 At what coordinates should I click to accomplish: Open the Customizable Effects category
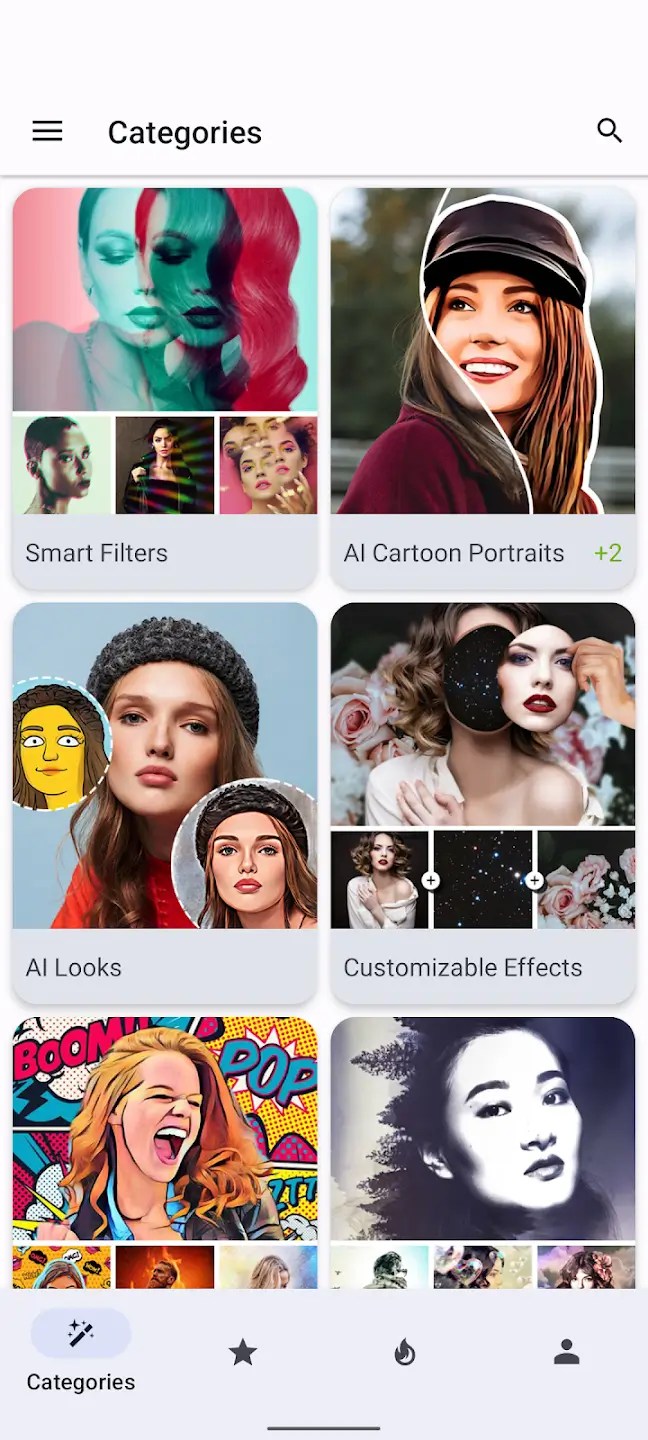click(483, 802)
